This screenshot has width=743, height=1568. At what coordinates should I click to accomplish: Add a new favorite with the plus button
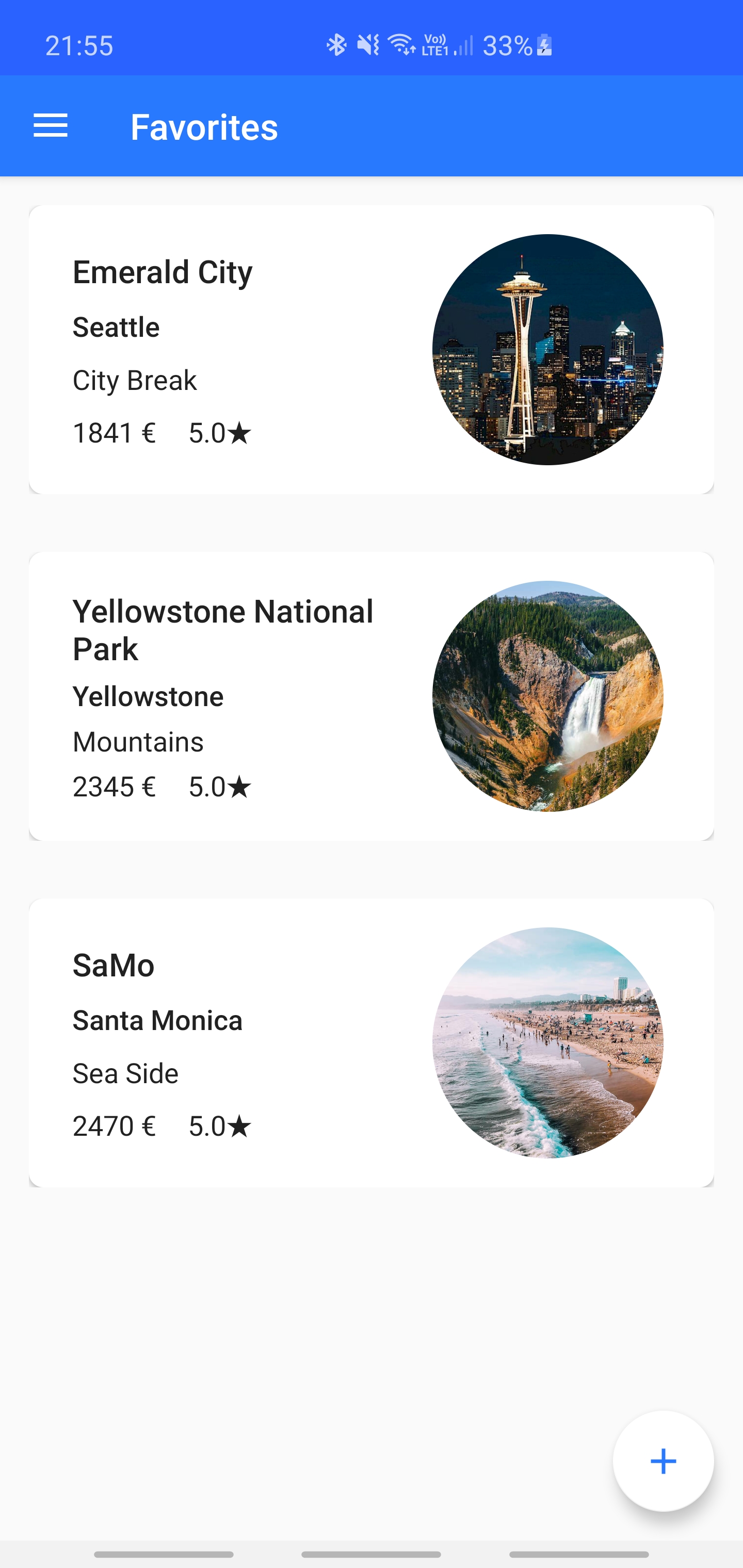coord(663,1461)
